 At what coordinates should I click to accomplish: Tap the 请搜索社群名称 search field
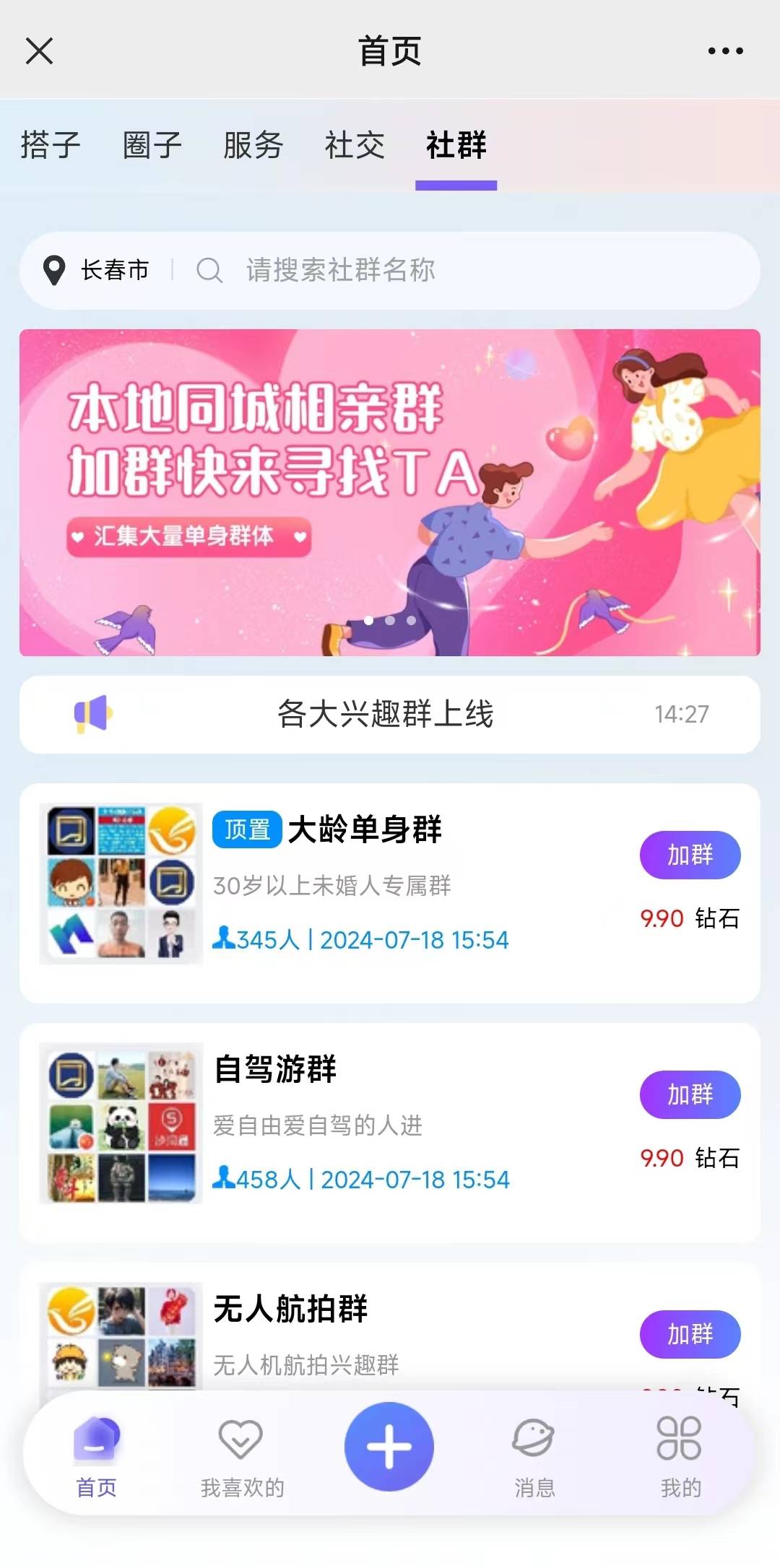(433, 271)
